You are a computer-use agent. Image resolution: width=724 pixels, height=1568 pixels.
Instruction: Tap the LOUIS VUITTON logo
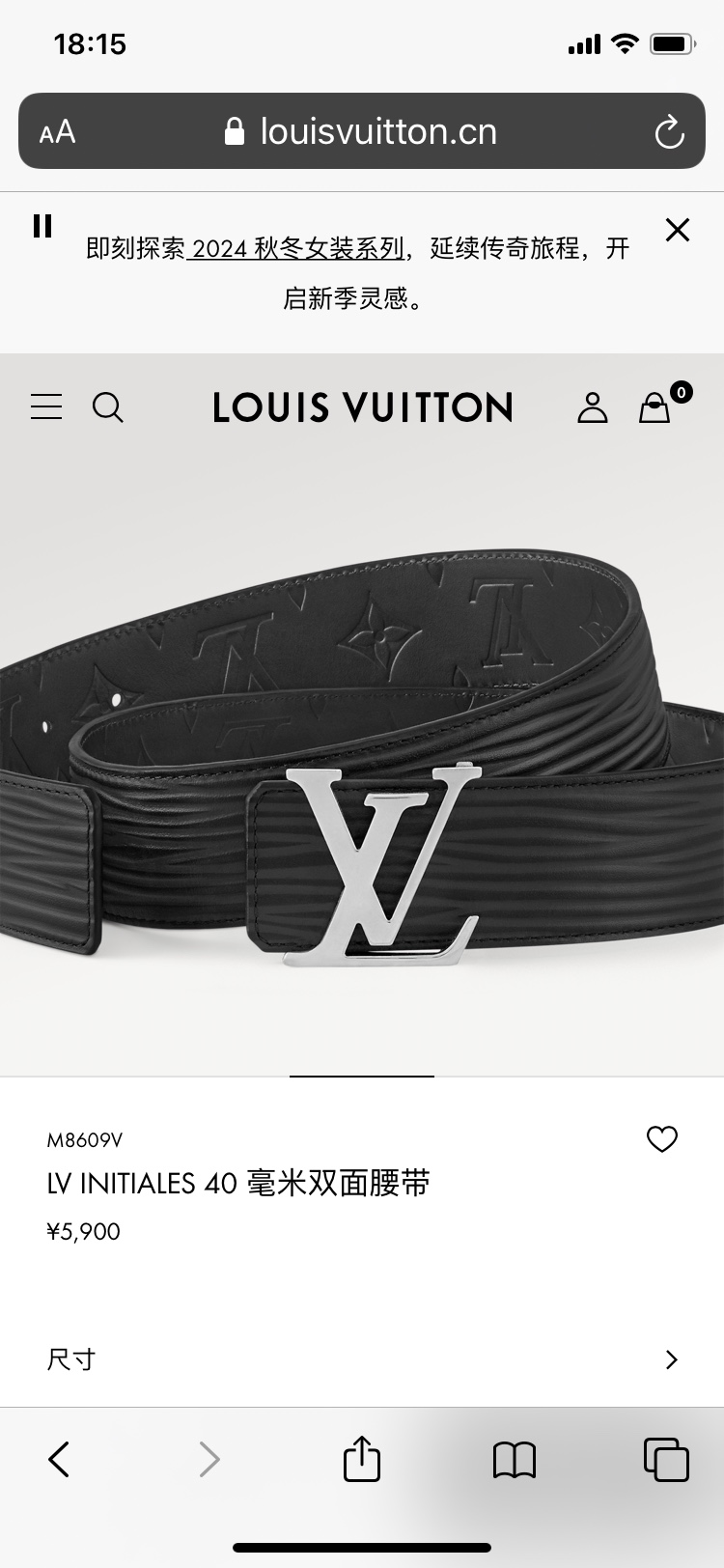tap(362, 407)
